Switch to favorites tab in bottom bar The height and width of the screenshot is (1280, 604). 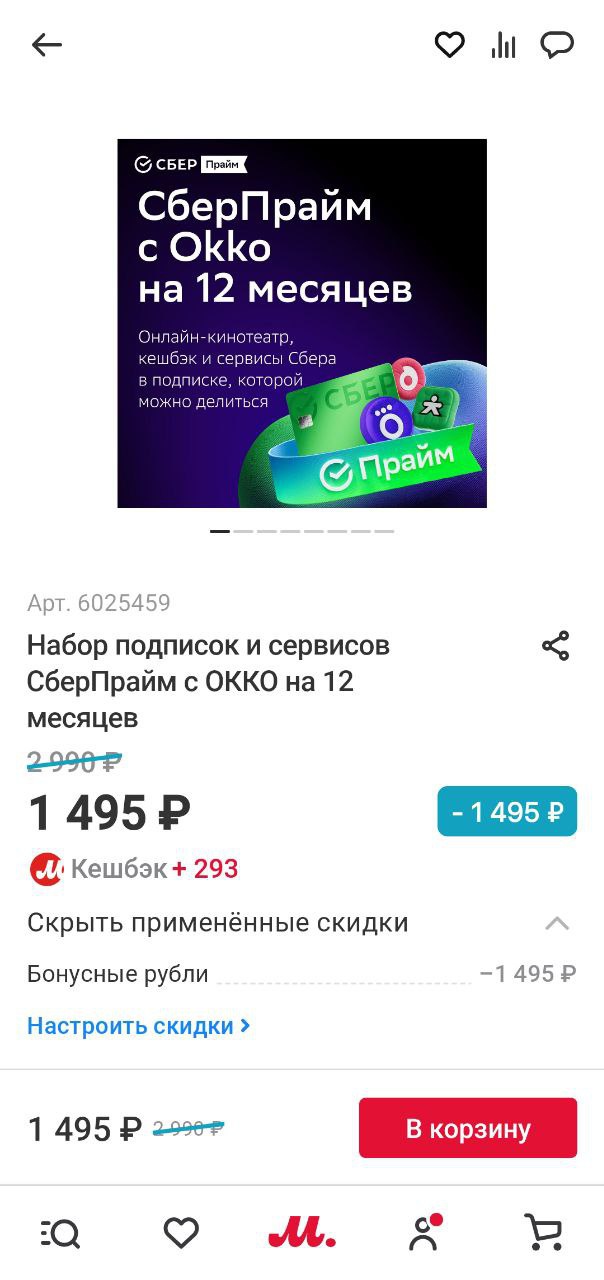[x=181, y=1234]
